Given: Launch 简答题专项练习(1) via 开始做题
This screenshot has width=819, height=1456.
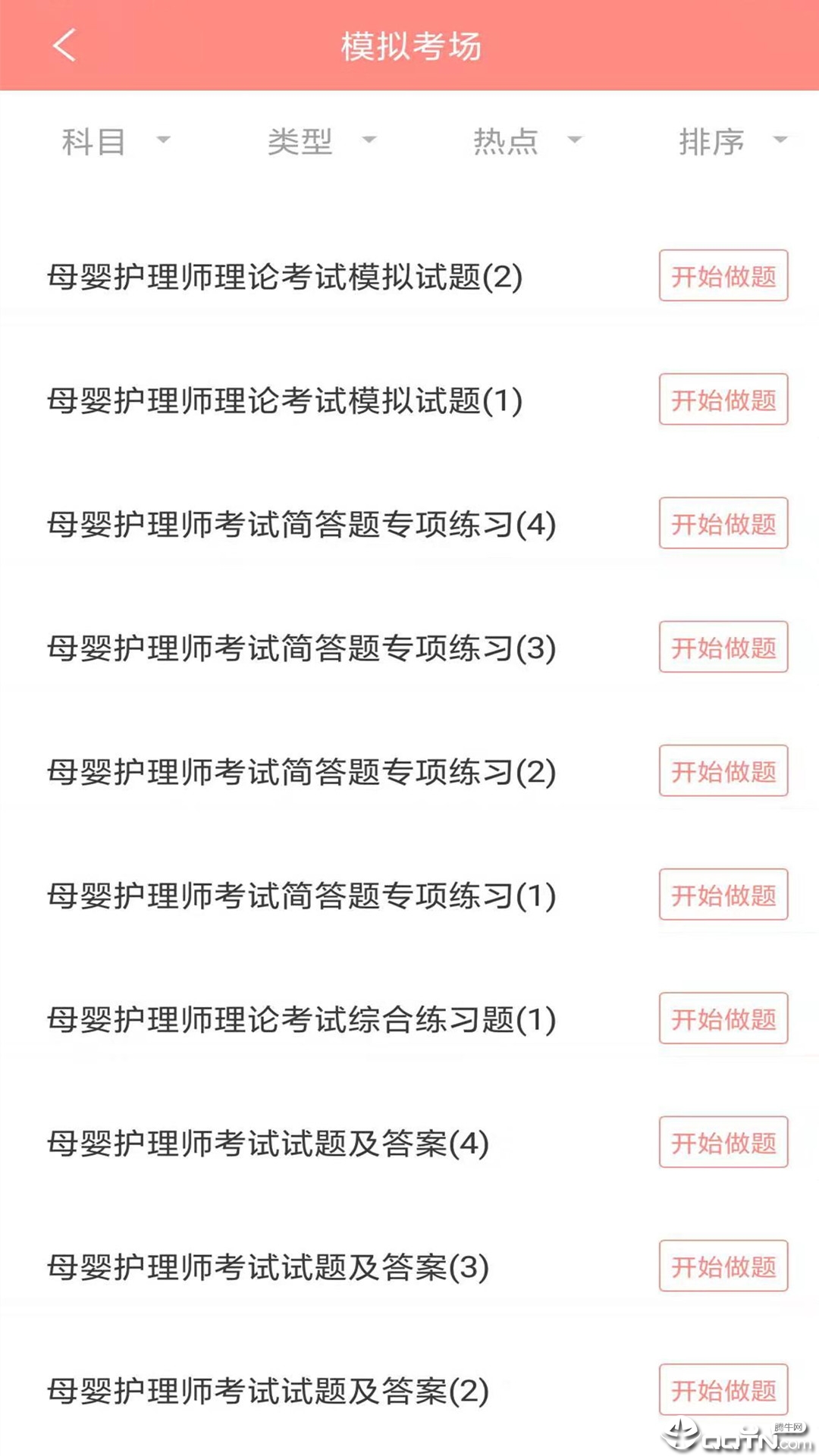Looking at the screenshot, I should tap(723, 895).
